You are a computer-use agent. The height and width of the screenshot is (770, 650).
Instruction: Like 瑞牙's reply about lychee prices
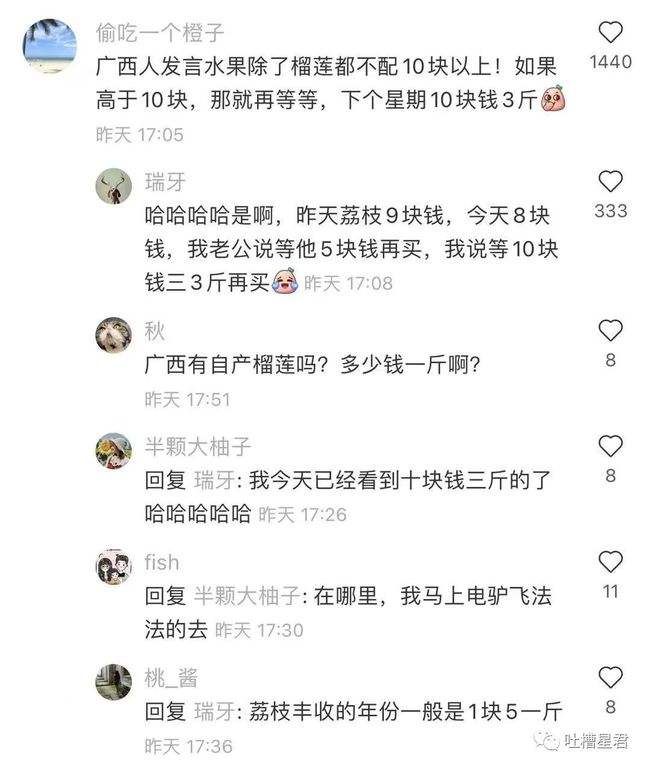click(x=610, y=182)
